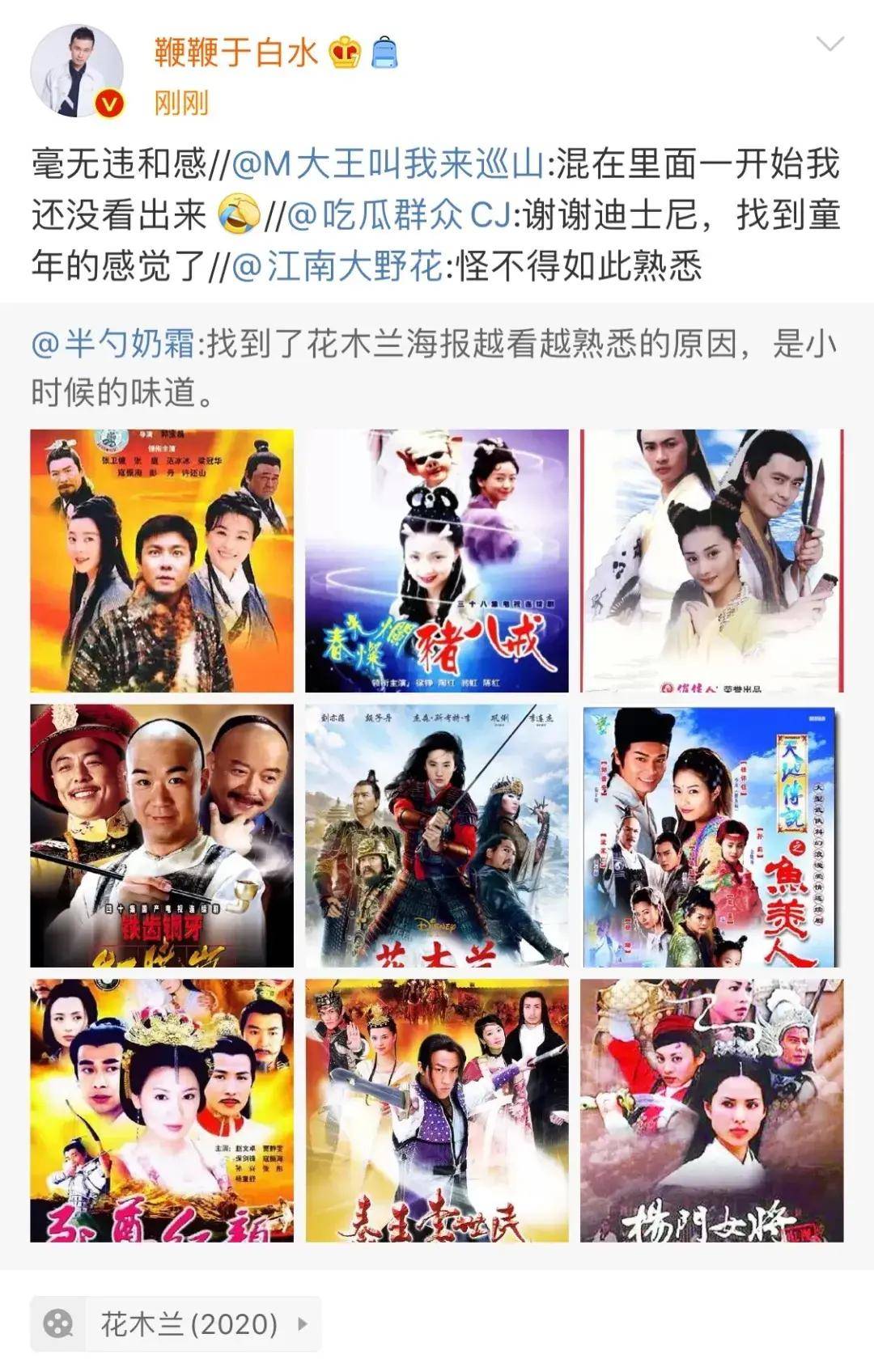Open the profile avatar of 鞭鞭于白水
The width and height of the screenshot is (874, 1372).
coord(77,70)
